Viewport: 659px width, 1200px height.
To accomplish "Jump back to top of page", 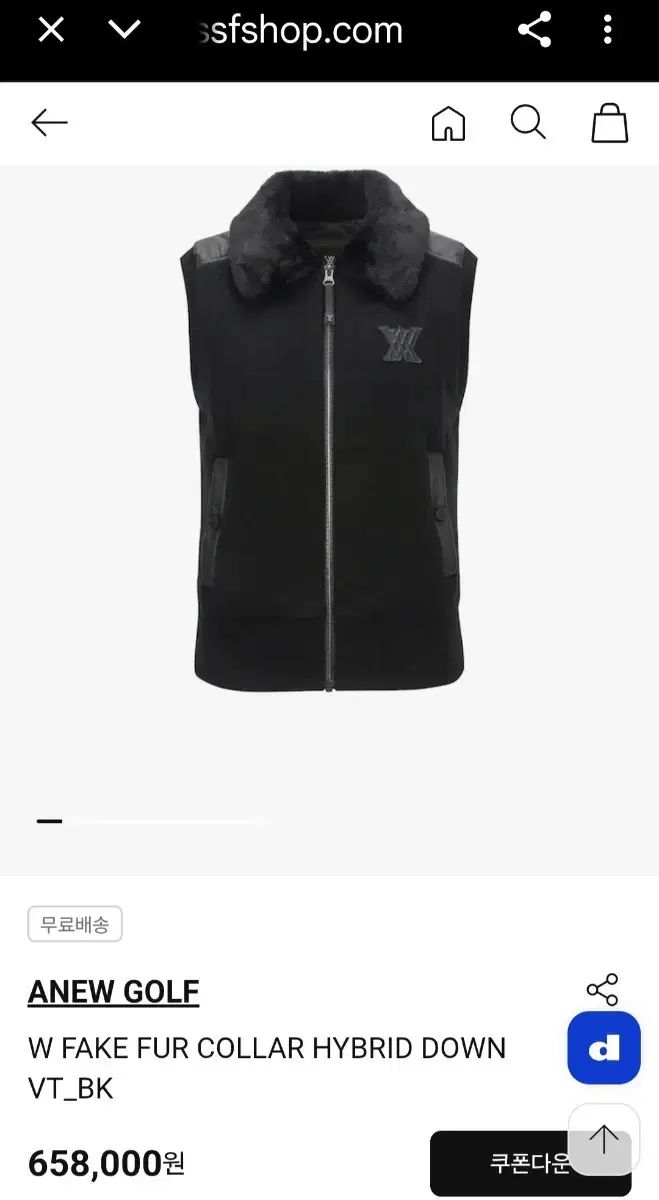I will pyautogui.click(x=603, y=1139).
